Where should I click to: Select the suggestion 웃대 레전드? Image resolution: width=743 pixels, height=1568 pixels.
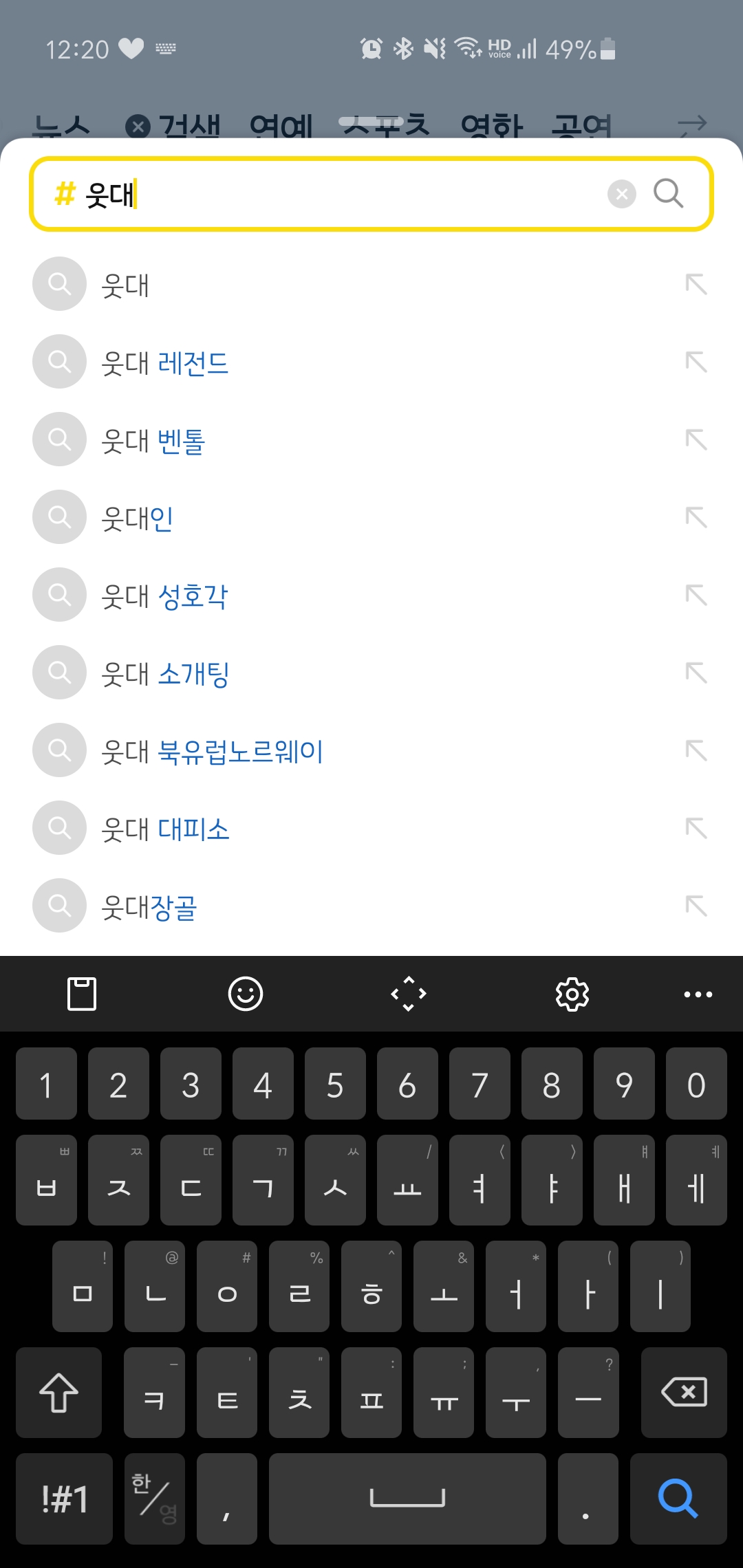pyautogui.click(x=165, y=362)
